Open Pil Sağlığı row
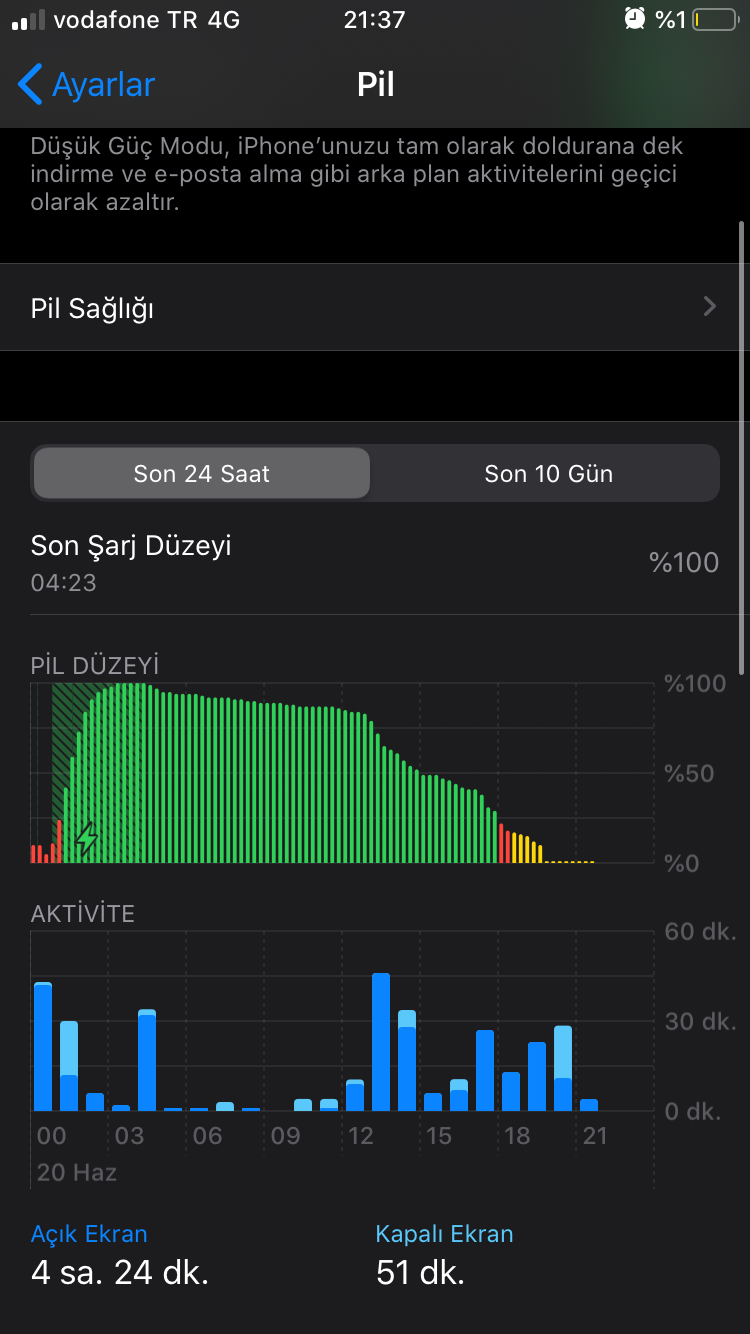 (375, 307)
